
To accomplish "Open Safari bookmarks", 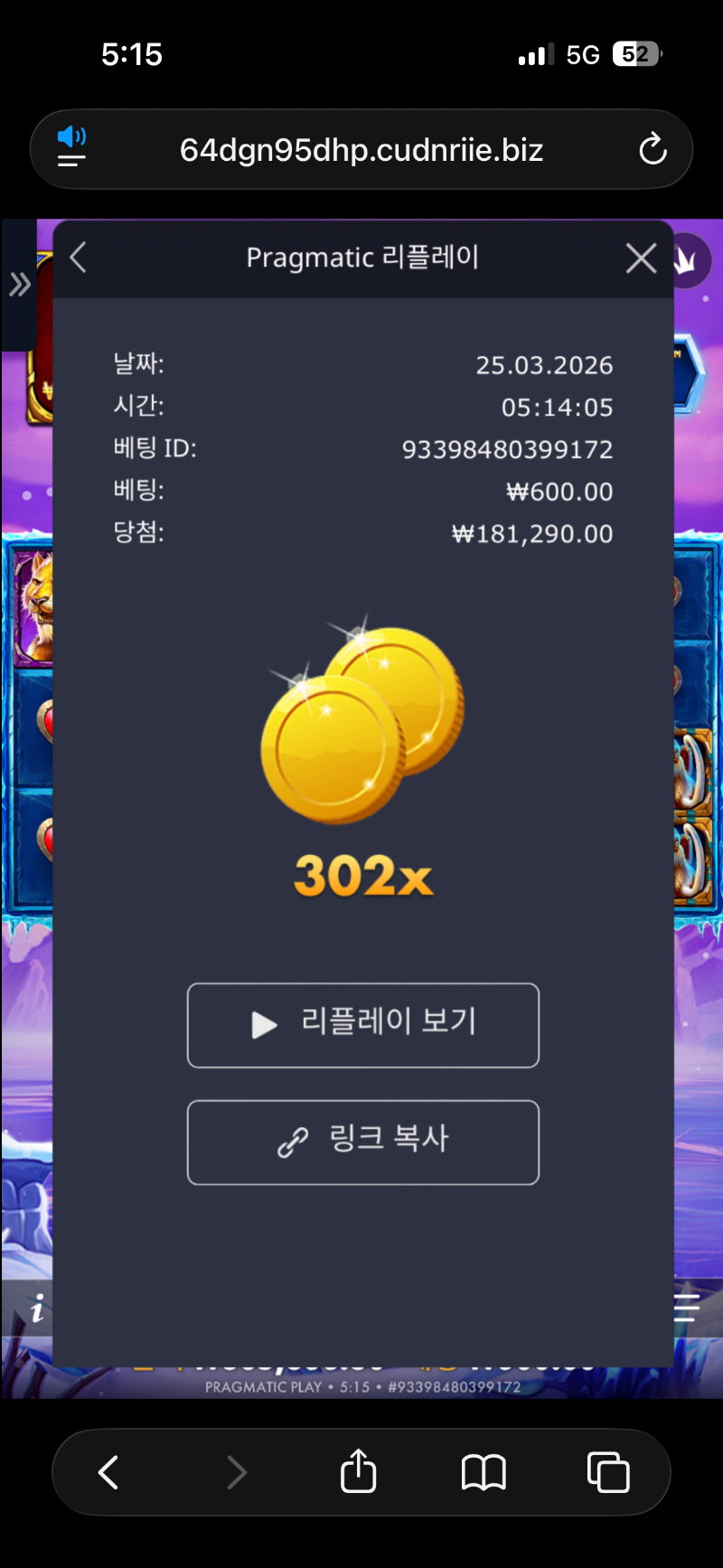I will point(484,1471).
